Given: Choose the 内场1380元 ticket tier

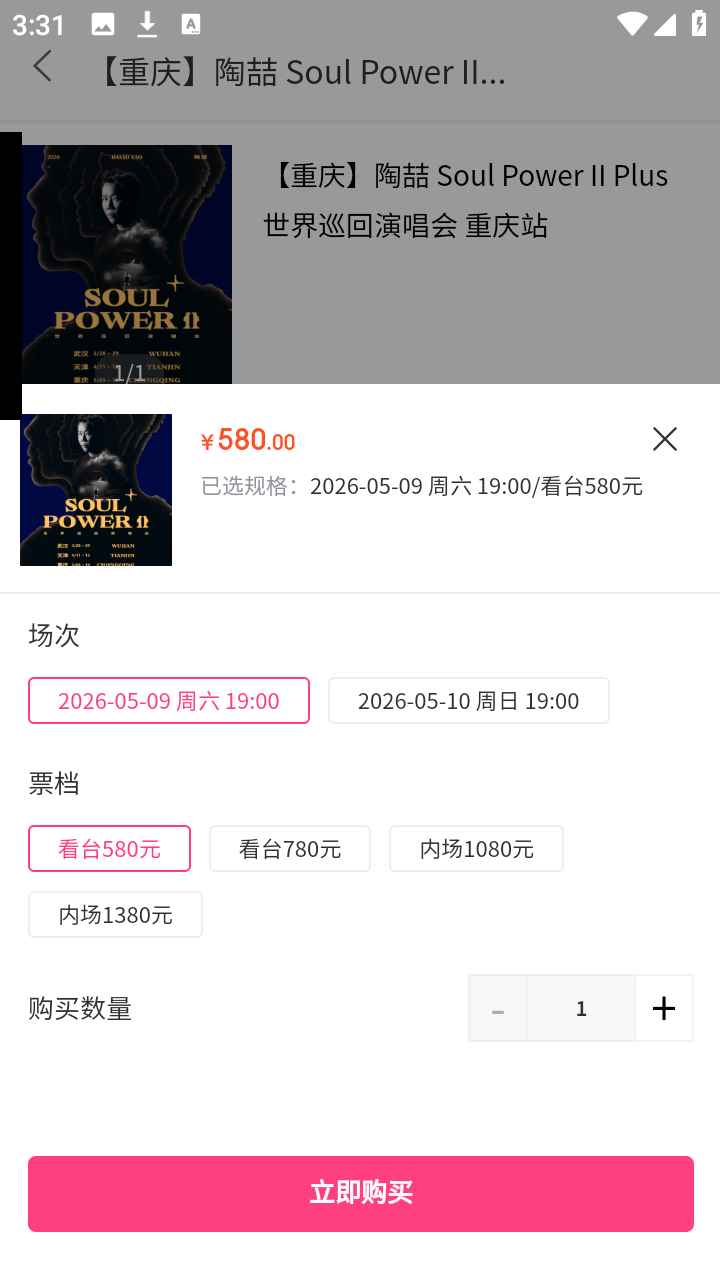Looking at the screenshot, I should [115, 914].
